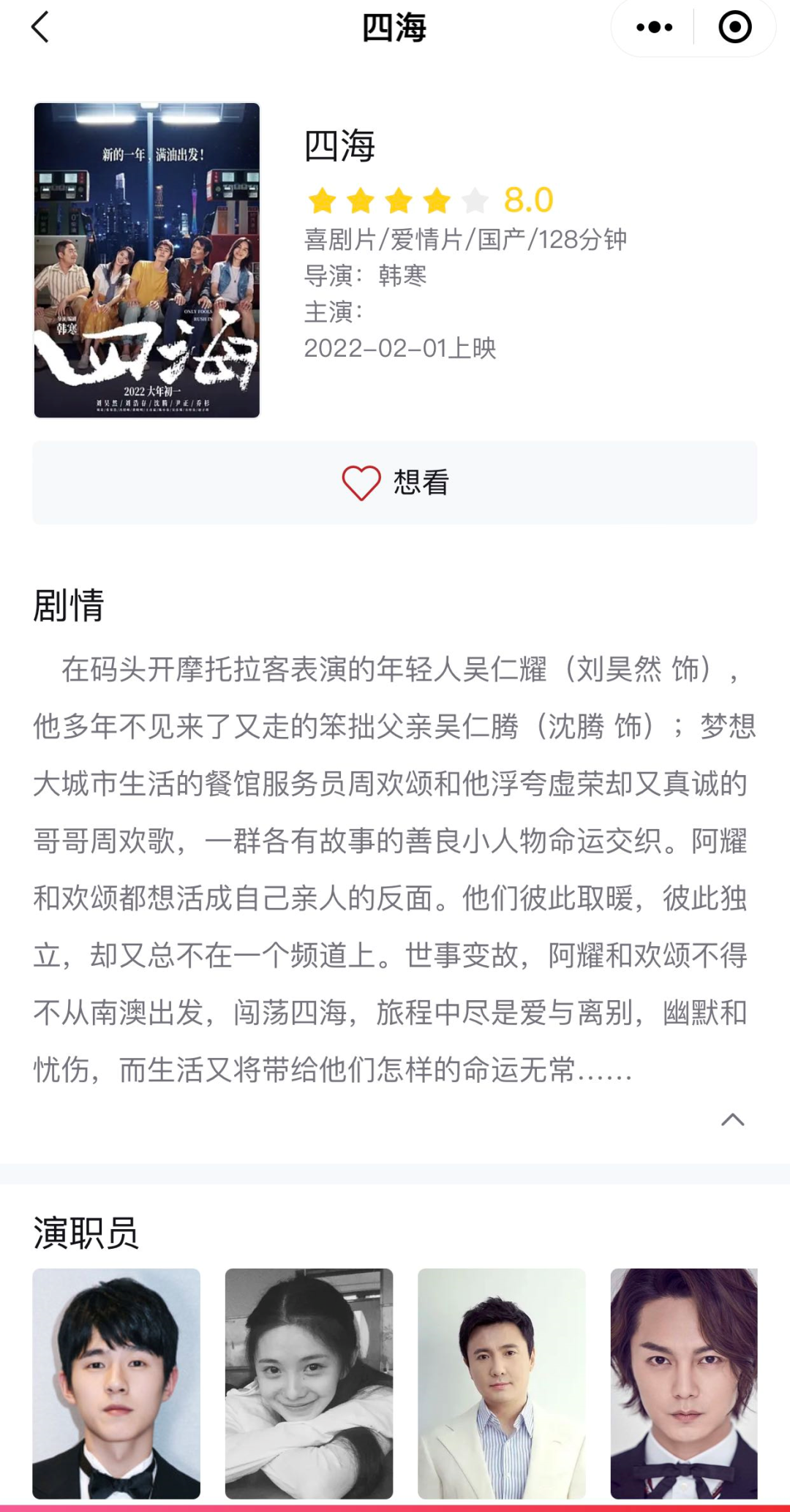Open the second cast member's black-and-white photo

309,1383
